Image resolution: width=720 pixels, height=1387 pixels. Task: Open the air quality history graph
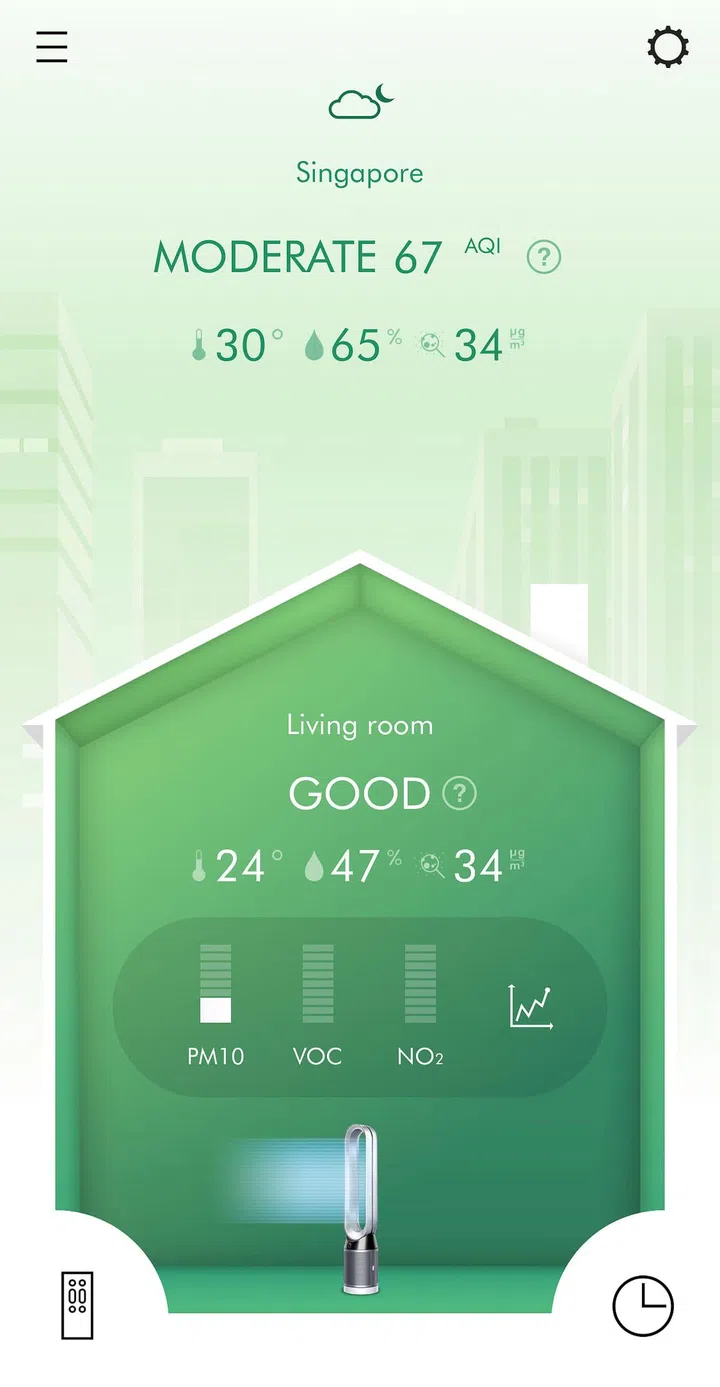point(531,1006)
